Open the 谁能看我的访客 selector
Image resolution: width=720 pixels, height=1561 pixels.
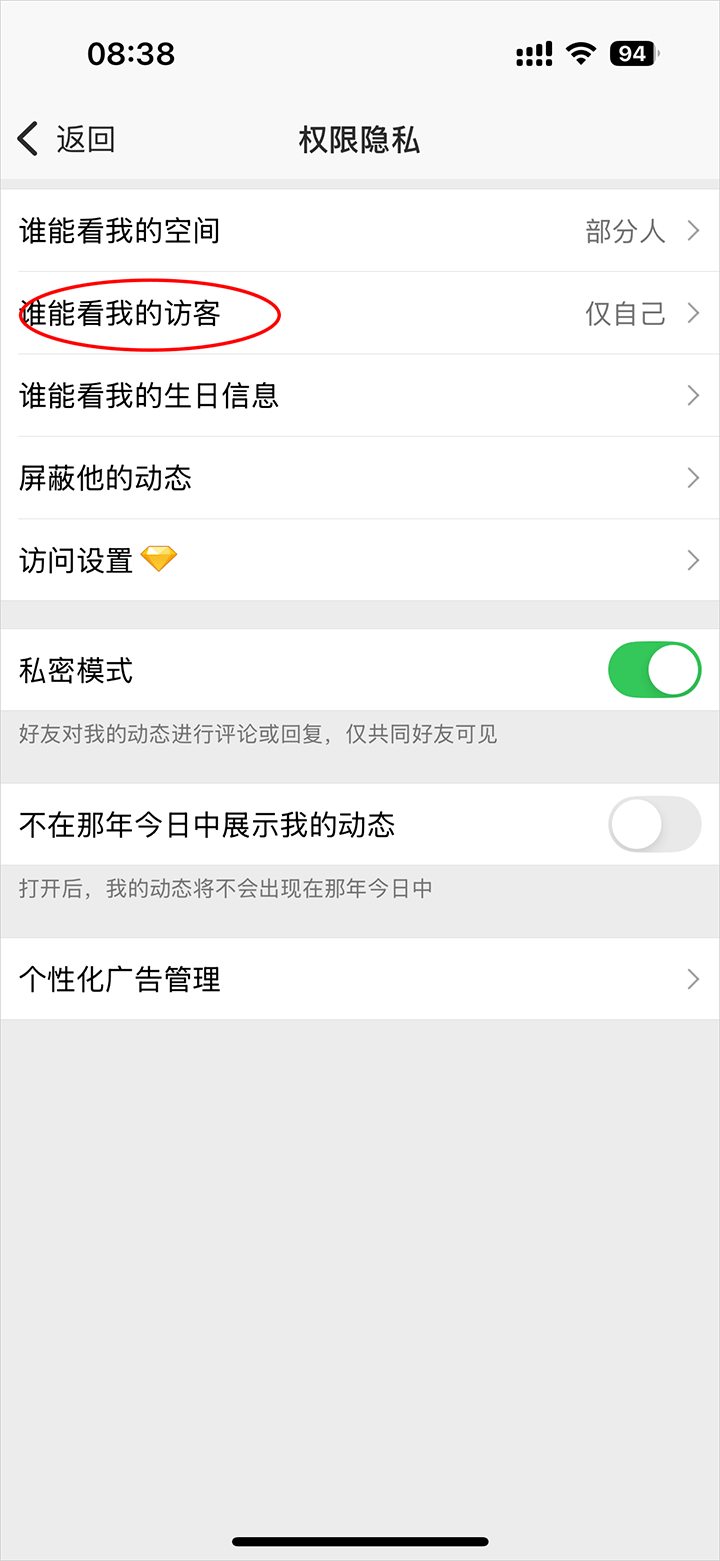tap(360, 313)
